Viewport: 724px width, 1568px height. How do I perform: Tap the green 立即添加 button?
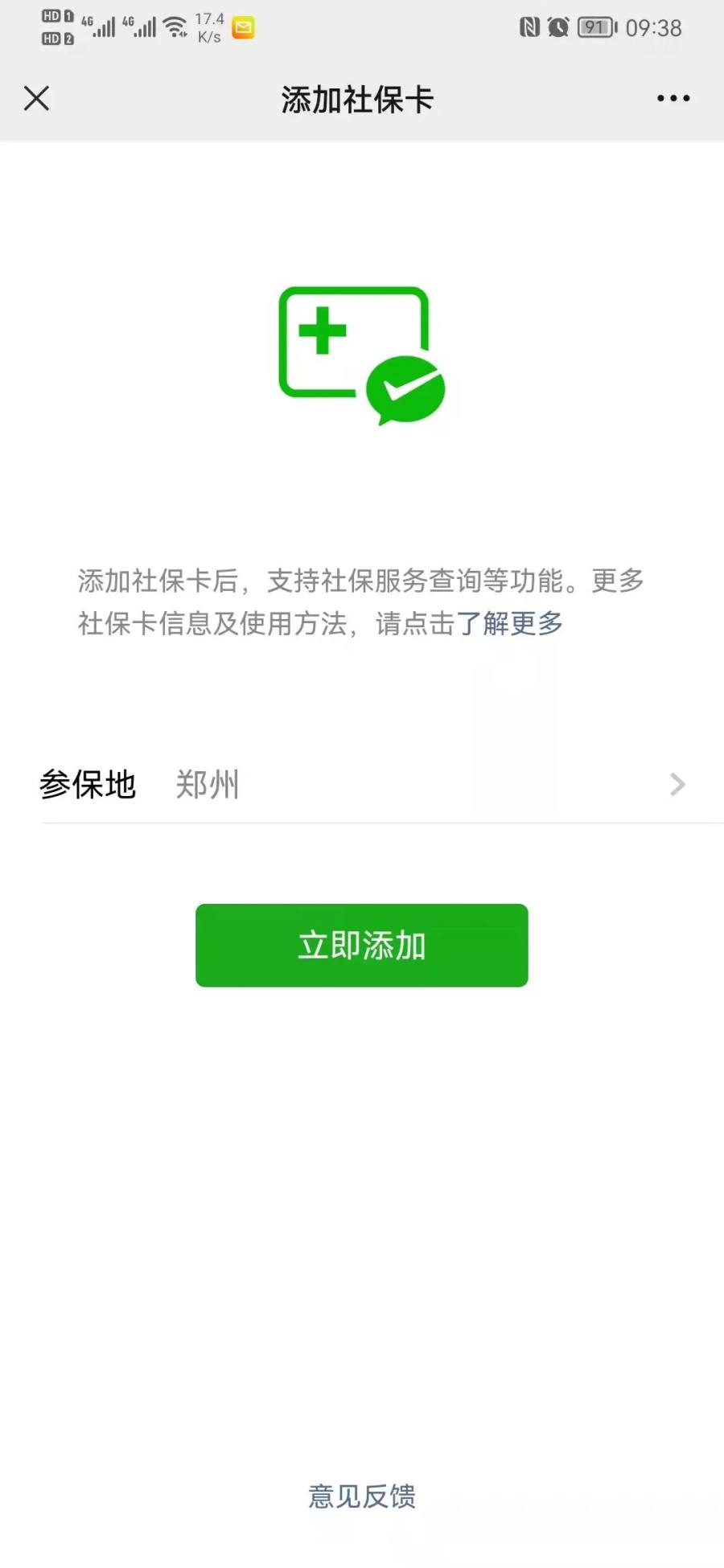361,945
